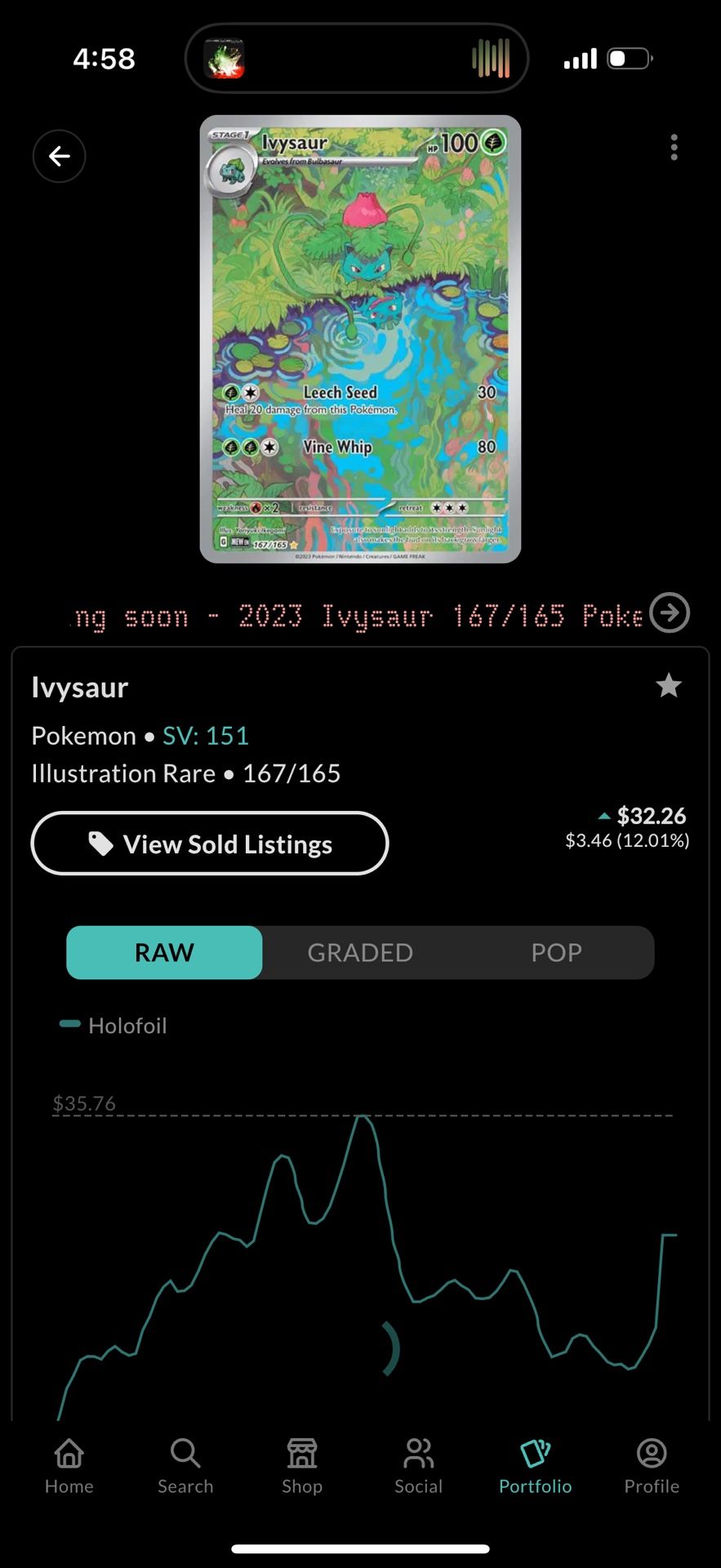Screen dimensions: 721x1568
Task: Favorite the Ivysaur card with the star
Action: point(669,686)
